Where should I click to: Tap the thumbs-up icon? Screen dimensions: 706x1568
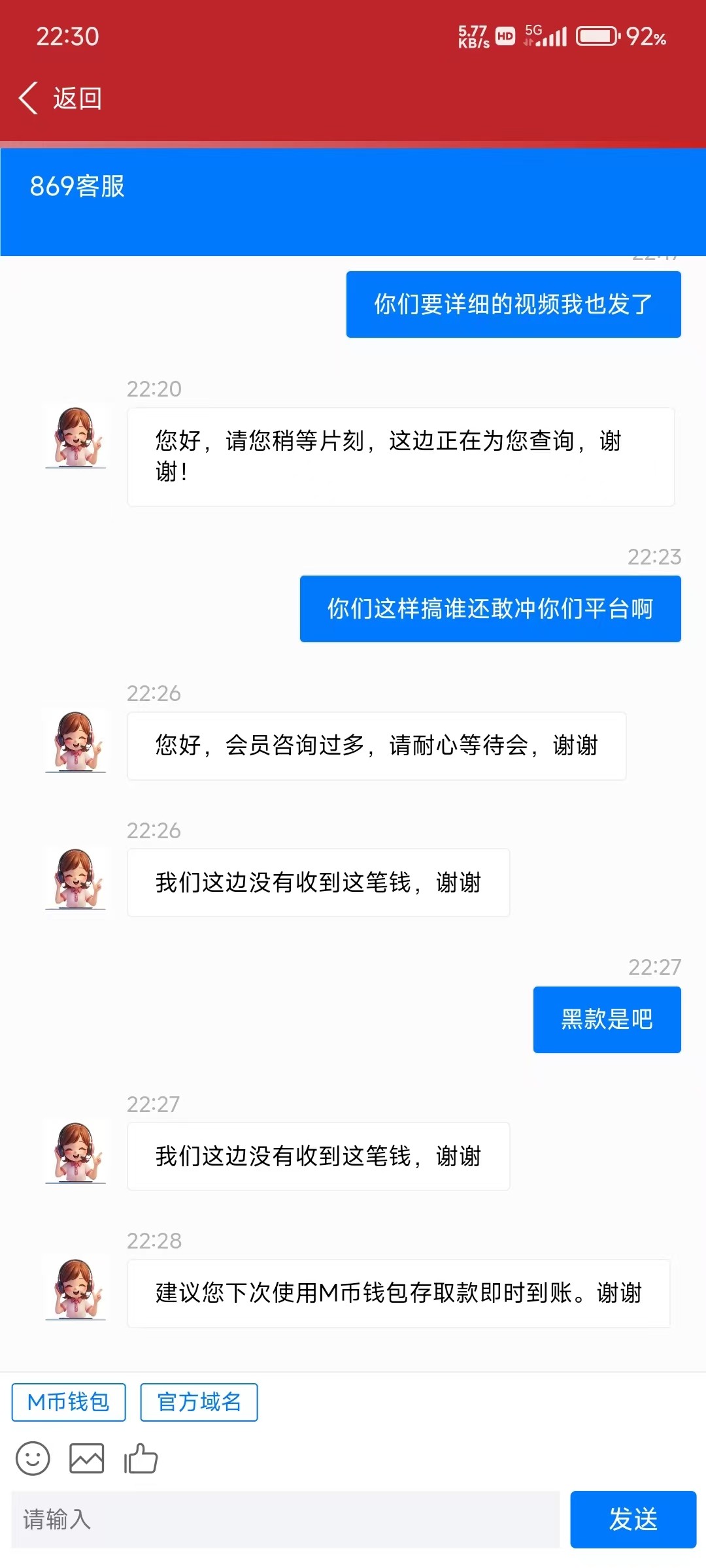[x=141, y=1458]
